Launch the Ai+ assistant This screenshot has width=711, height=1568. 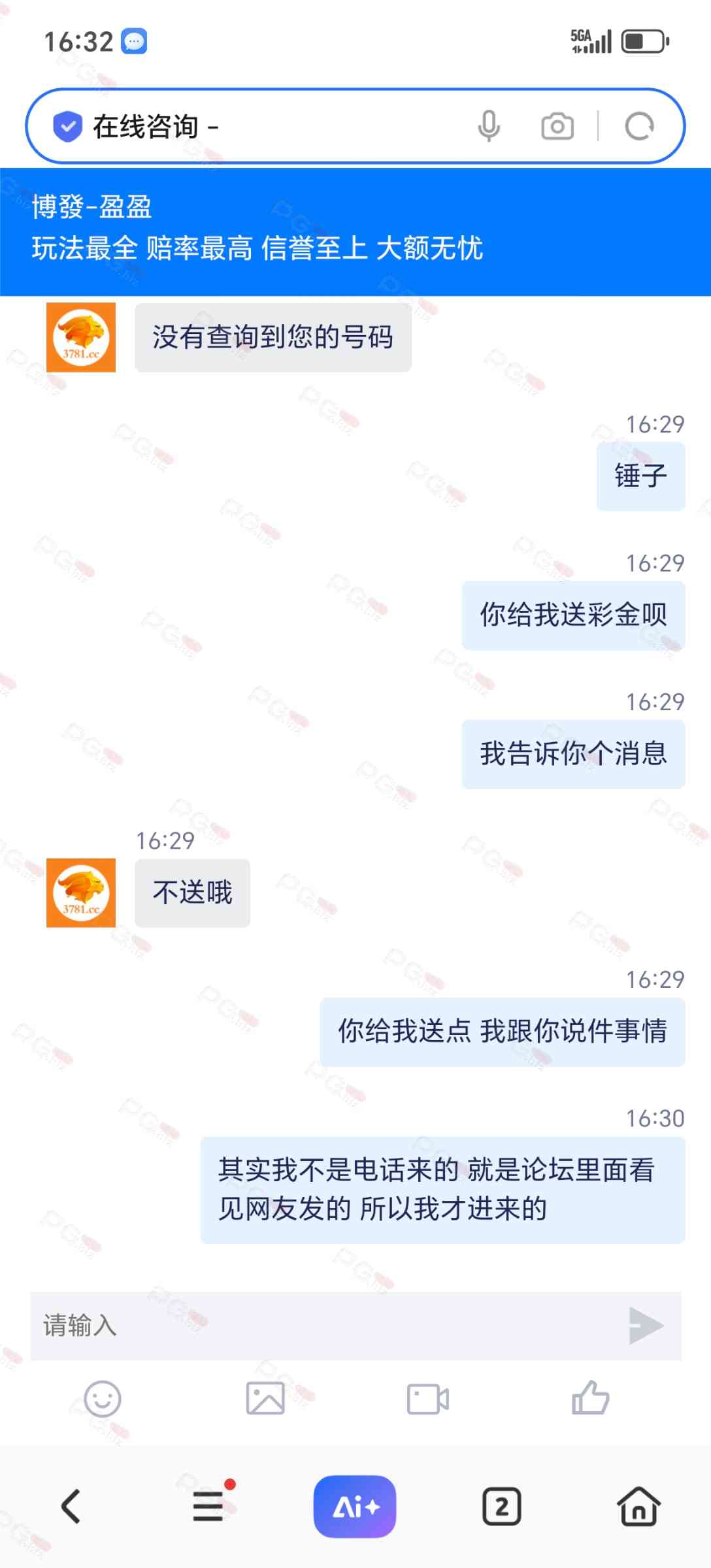(x=355, y=1507)
